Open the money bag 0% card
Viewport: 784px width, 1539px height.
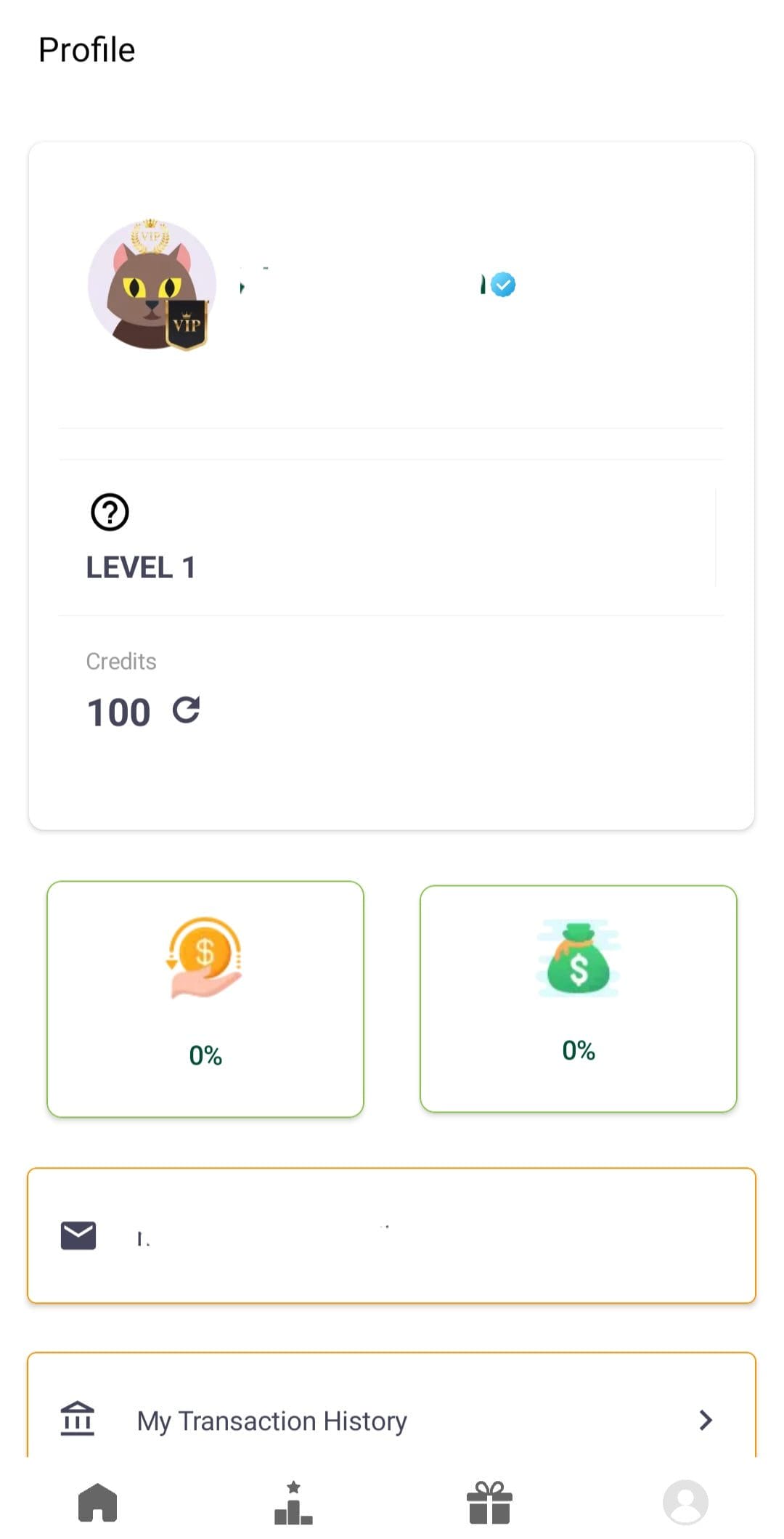[x=579, y=998]
